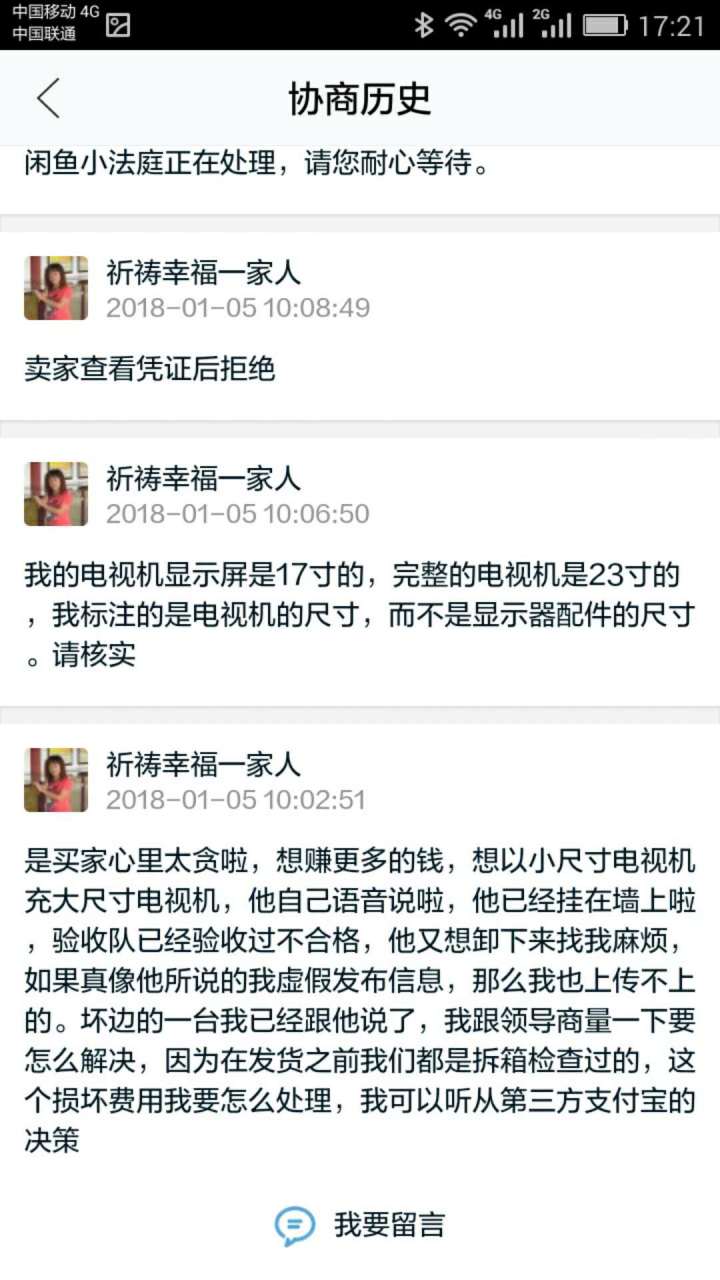Tap 我要留言 to leave a message
Screen dimensions: 720x1280
[x=360, y=1225]
